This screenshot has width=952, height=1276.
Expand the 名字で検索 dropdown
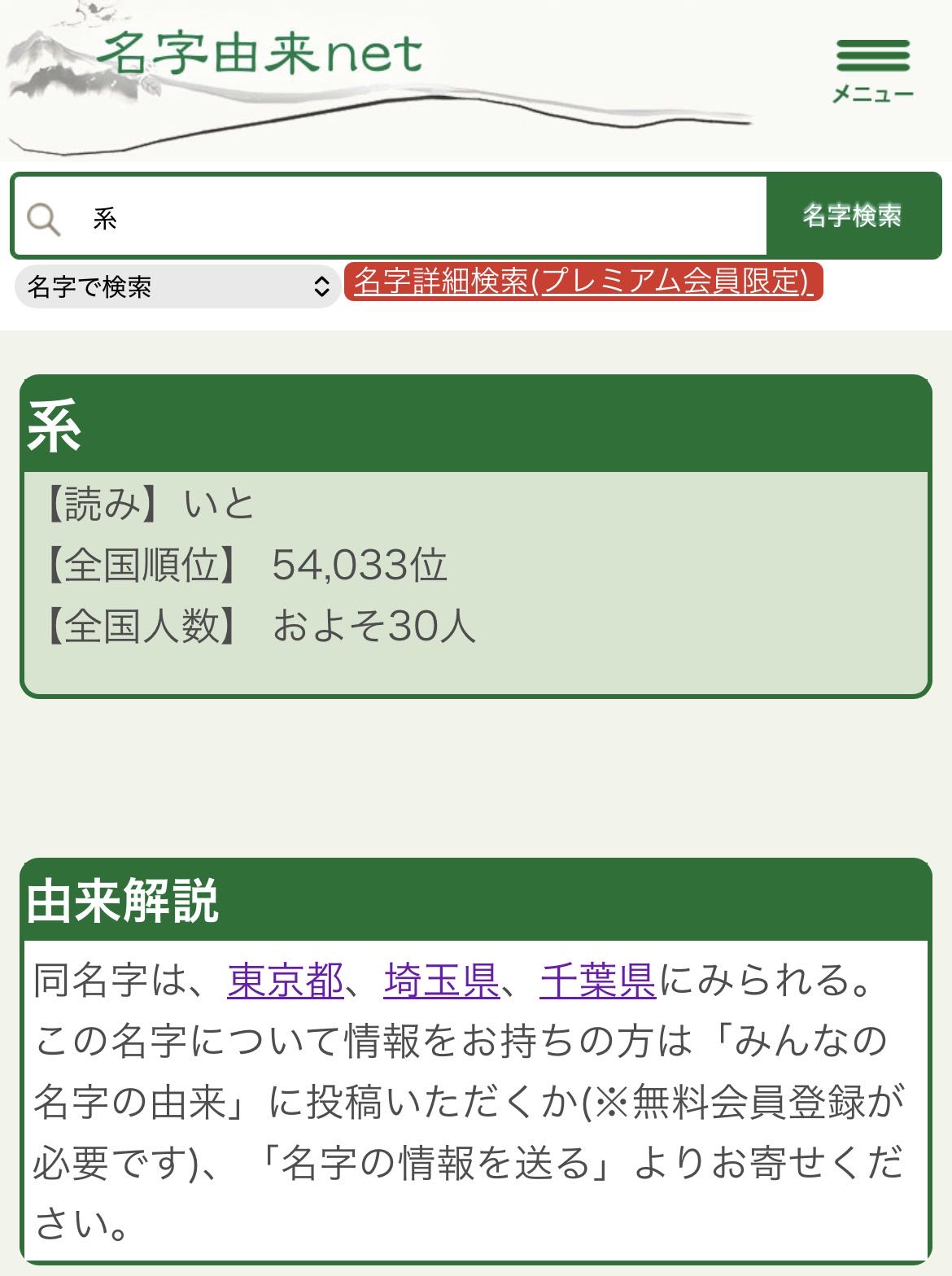tap(177, 286)
